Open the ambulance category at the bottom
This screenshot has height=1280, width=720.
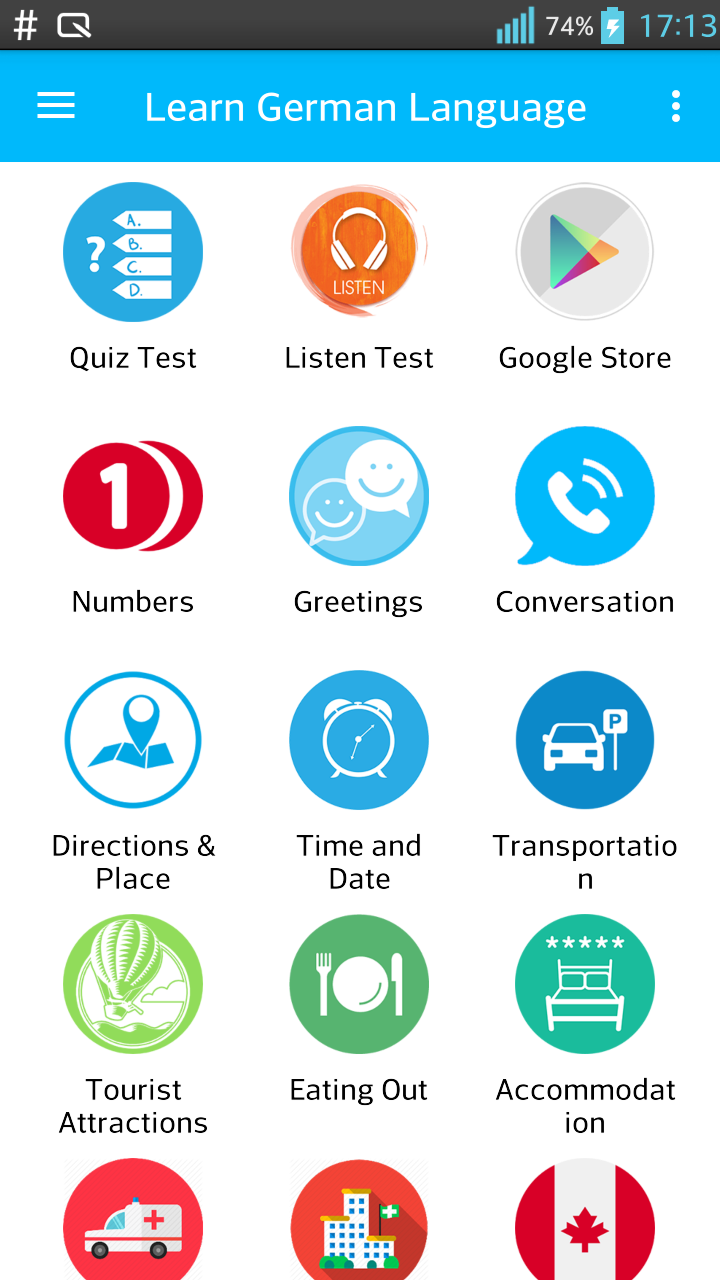pyautogui.click(x=133, y=1220)
